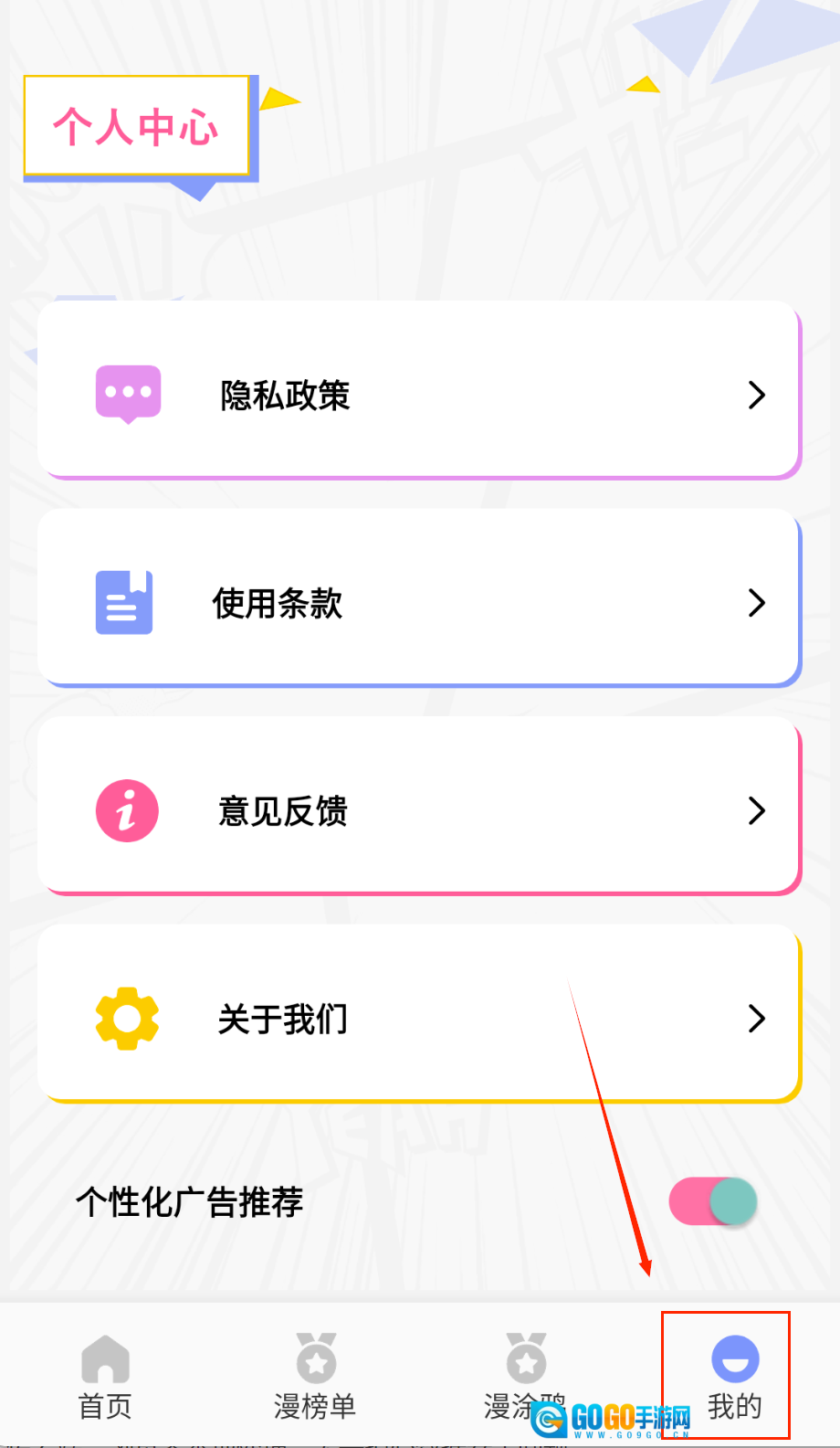Image resolution: width=840 pixels, height=1448 pixels.
Task: Switch to the 首页 home tab
Action: click(x=105, y=1377)
